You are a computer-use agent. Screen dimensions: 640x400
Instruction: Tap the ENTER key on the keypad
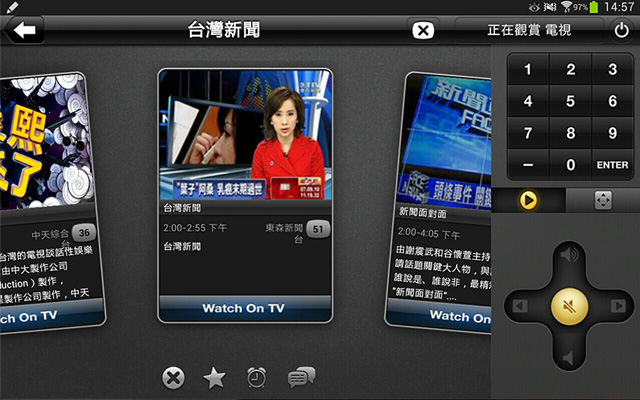click(x=612, y=164)
